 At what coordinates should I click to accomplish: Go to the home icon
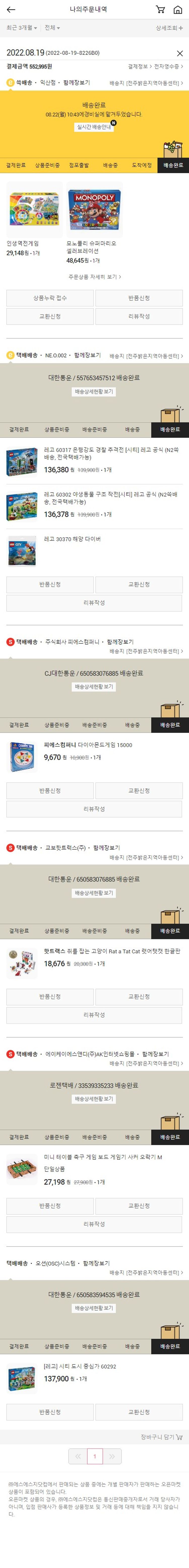point(177,10)
